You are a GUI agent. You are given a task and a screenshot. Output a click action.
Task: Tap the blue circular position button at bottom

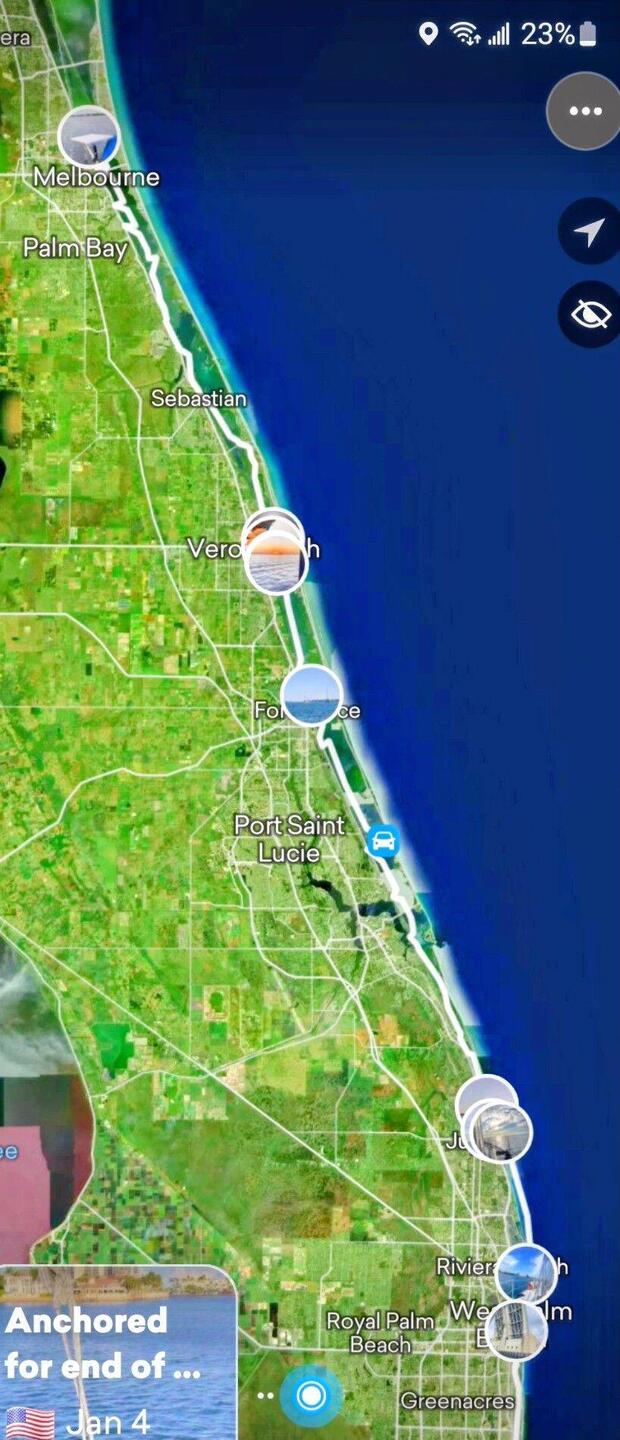[x=311, y=1395]
